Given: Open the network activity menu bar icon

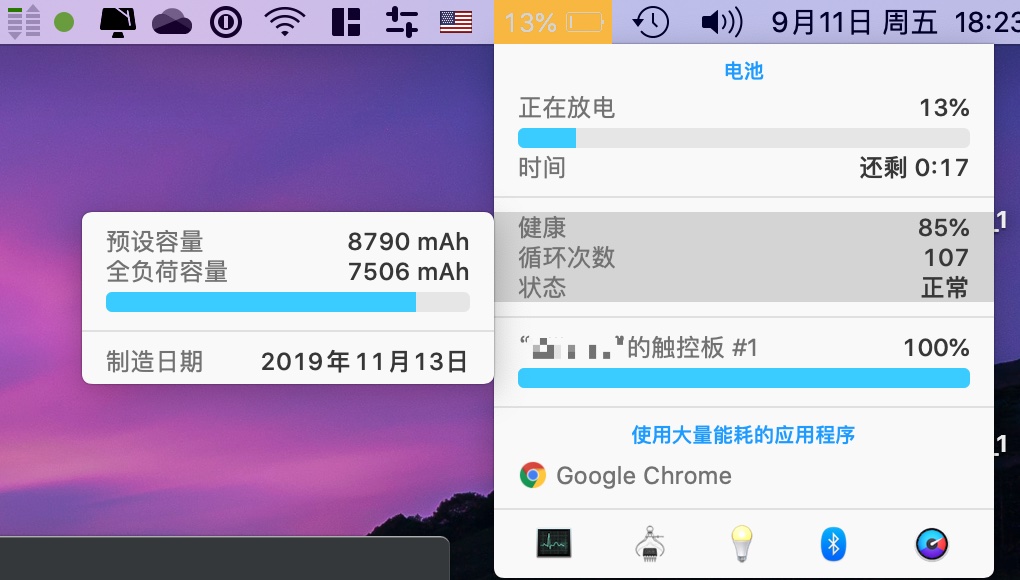Looking at the screenshot, I should pos(24,22).
